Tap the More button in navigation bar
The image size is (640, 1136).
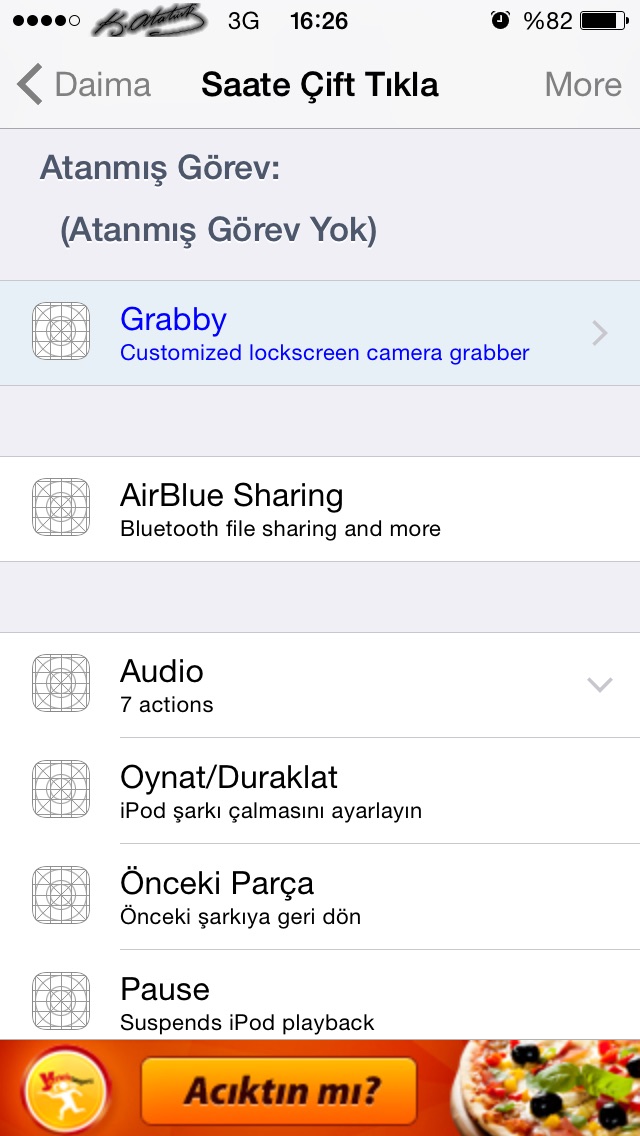click(583, 85)
